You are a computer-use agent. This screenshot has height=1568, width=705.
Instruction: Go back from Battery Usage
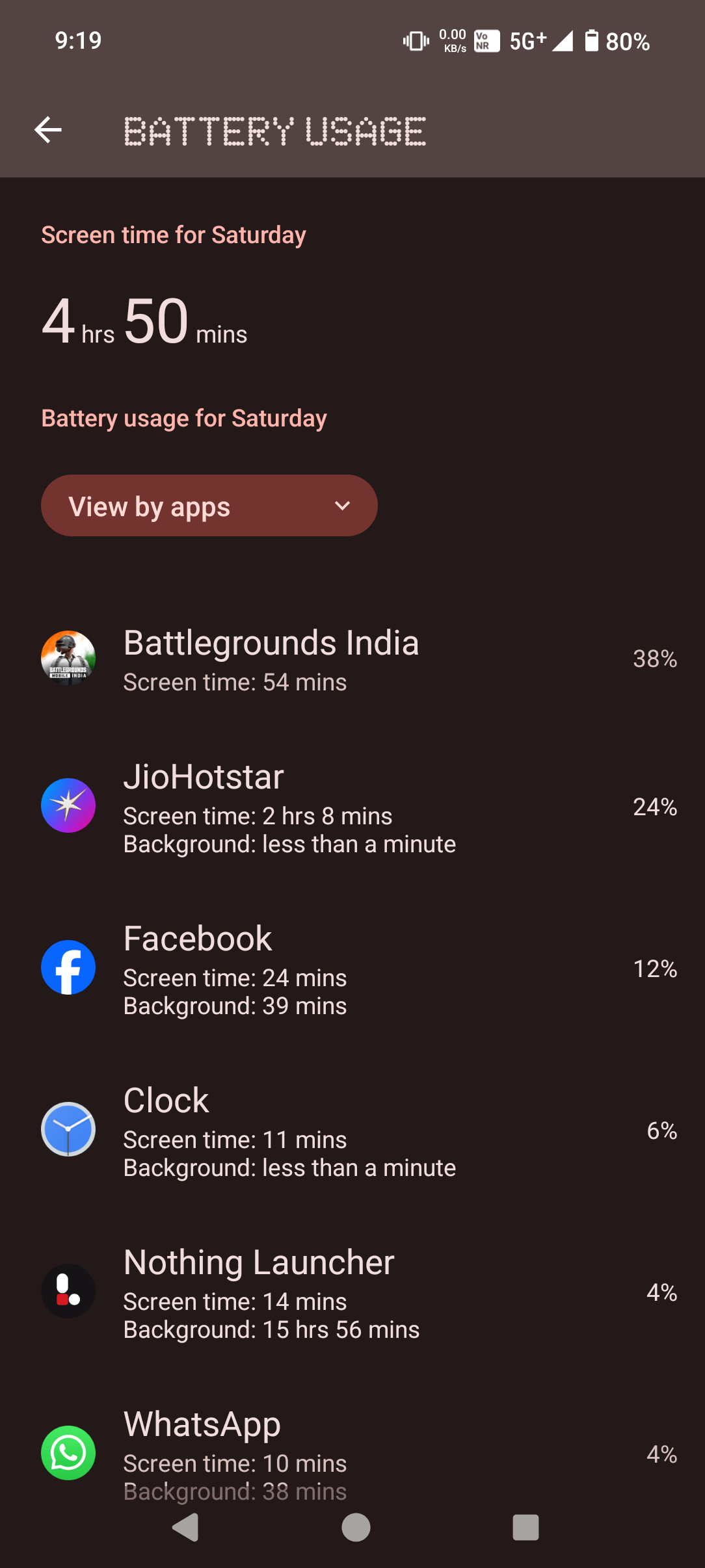(x=48, y=130)
